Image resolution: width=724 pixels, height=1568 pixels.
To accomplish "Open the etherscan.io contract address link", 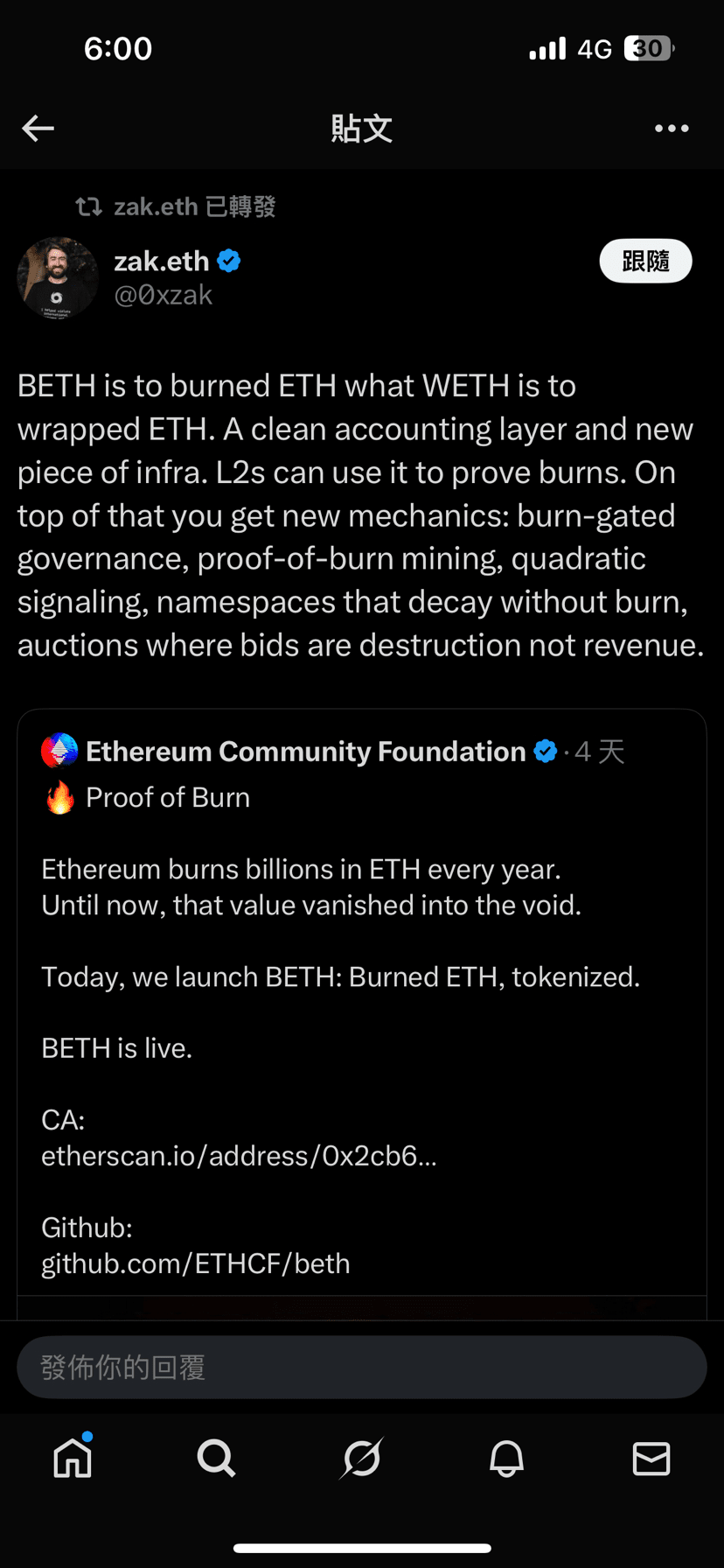I will (239, 1156).
